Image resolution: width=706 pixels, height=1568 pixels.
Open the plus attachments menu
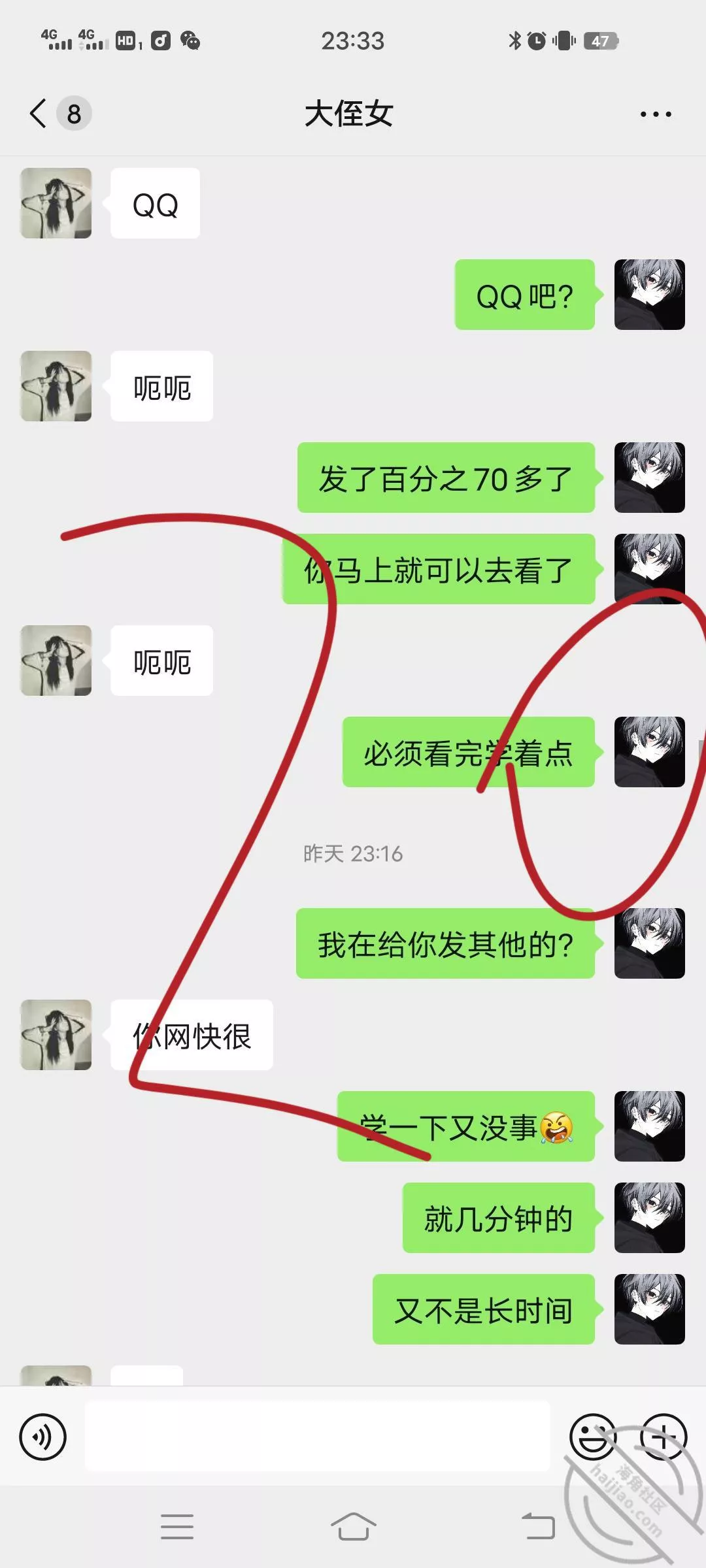click(x=663, y=1437)
